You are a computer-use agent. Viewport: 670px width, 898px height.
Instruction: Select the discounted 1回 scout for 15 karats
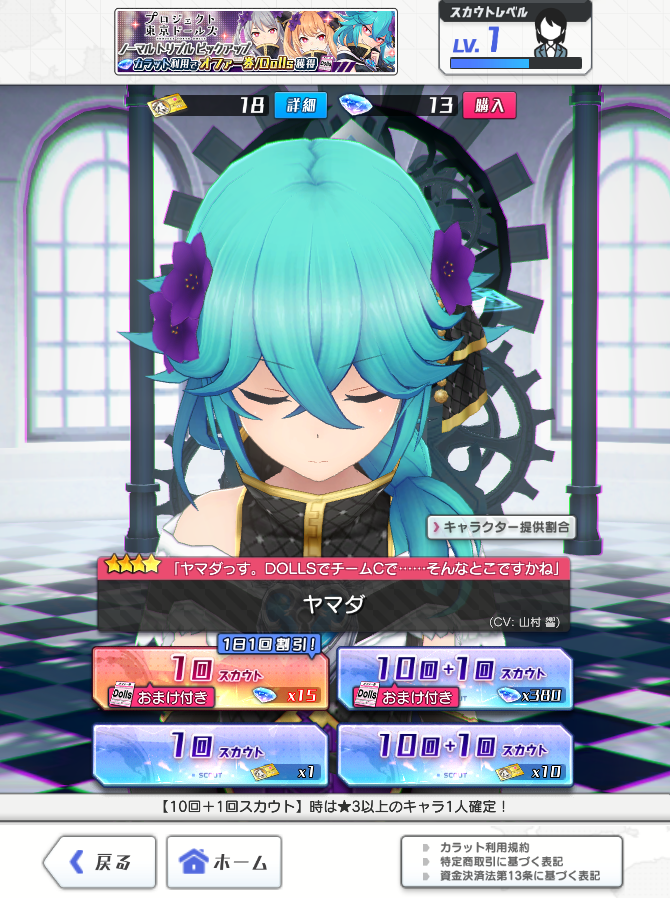point(210,680)
